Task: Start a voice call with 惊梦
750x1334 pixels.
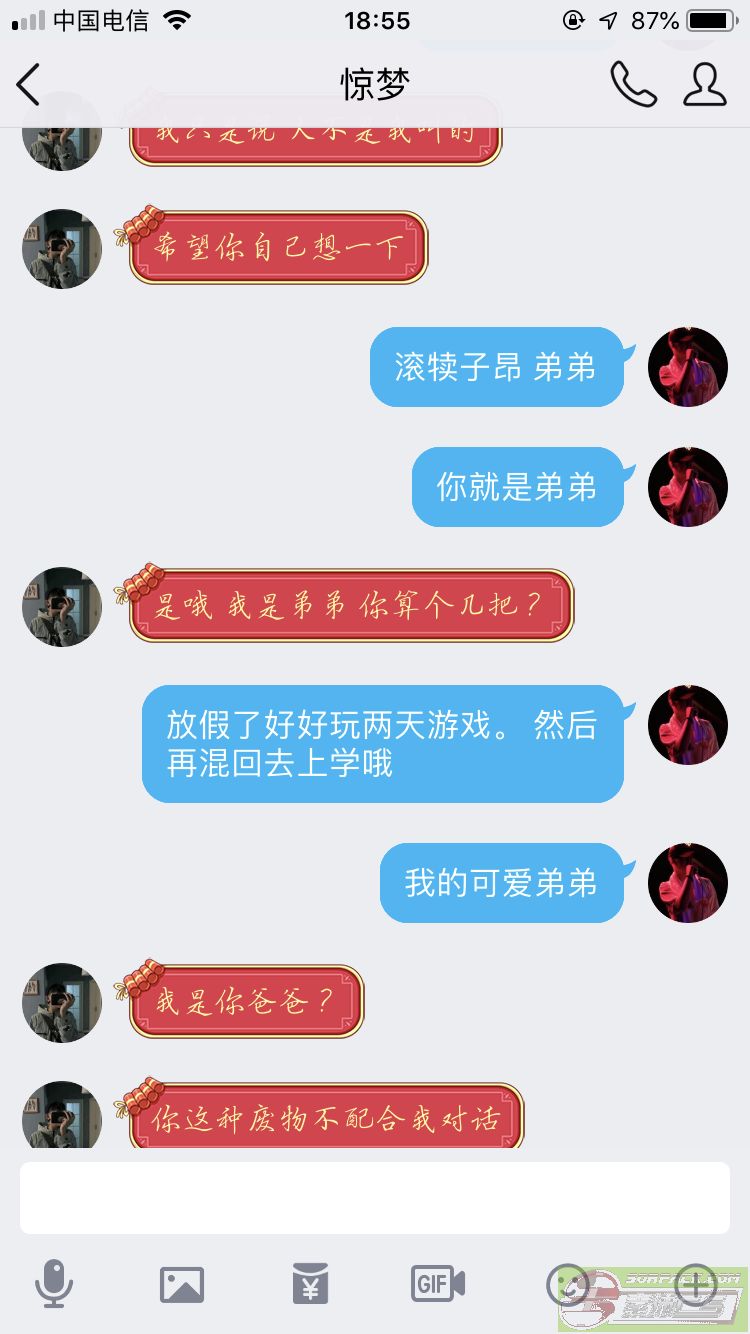Action: [x=633, y=85]
